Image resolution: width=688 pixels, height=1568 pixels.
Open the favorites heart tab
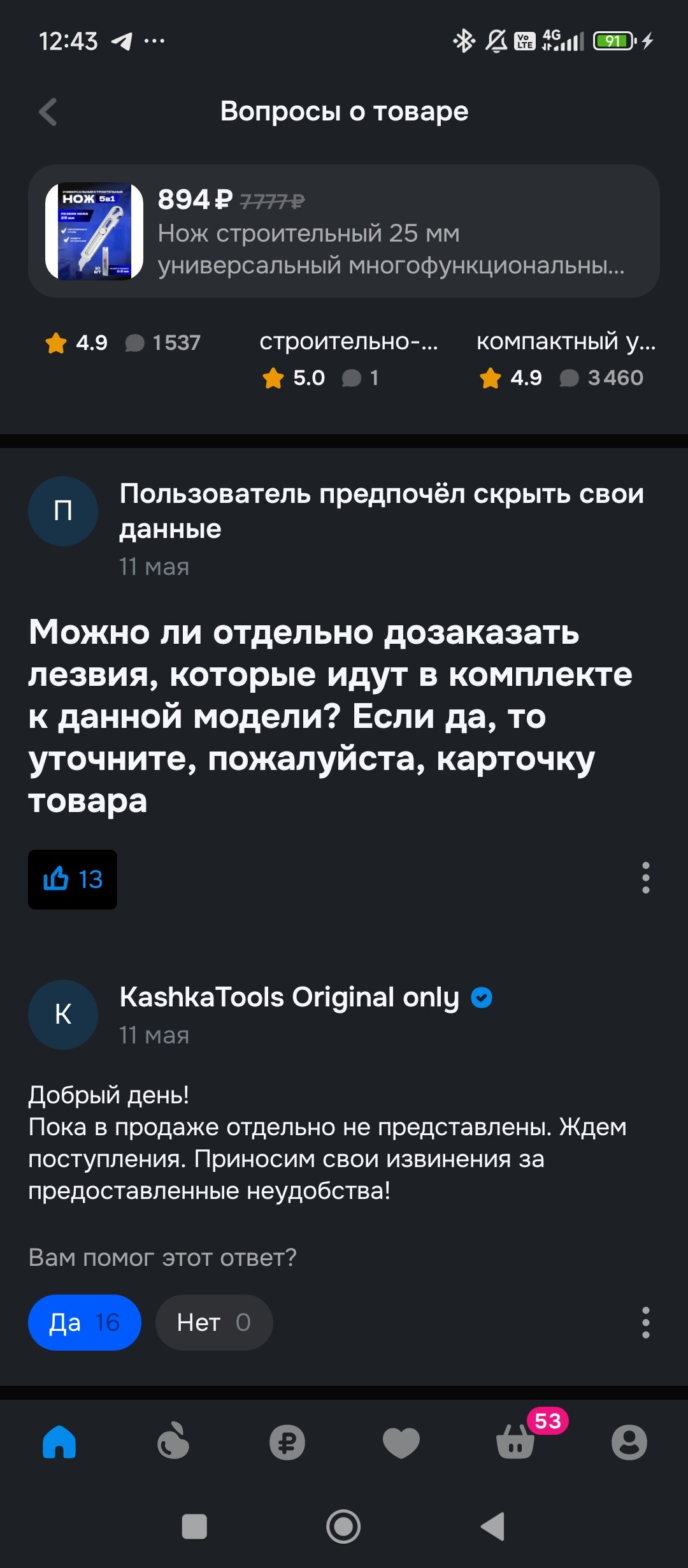401,1442
